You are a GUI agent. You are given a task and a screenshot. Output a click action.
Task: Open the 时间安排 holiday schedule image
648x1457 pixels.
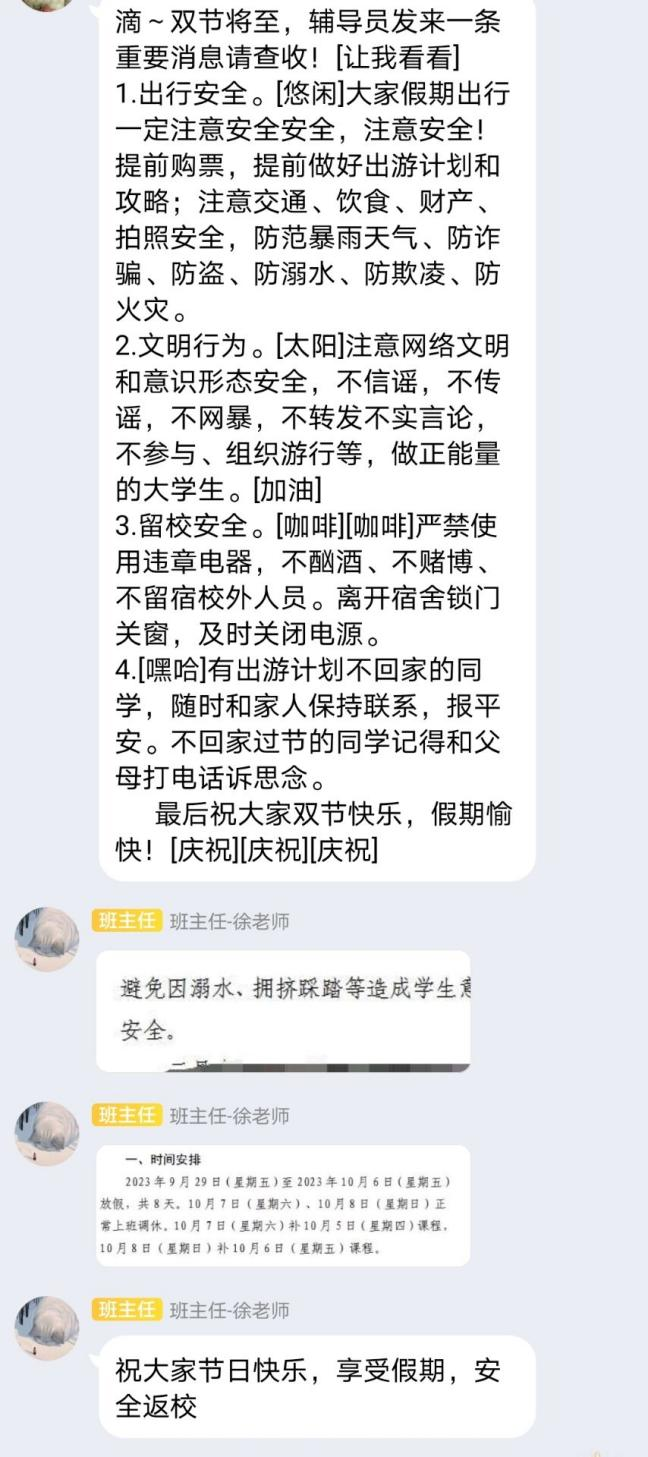[x=283, y=1205]
